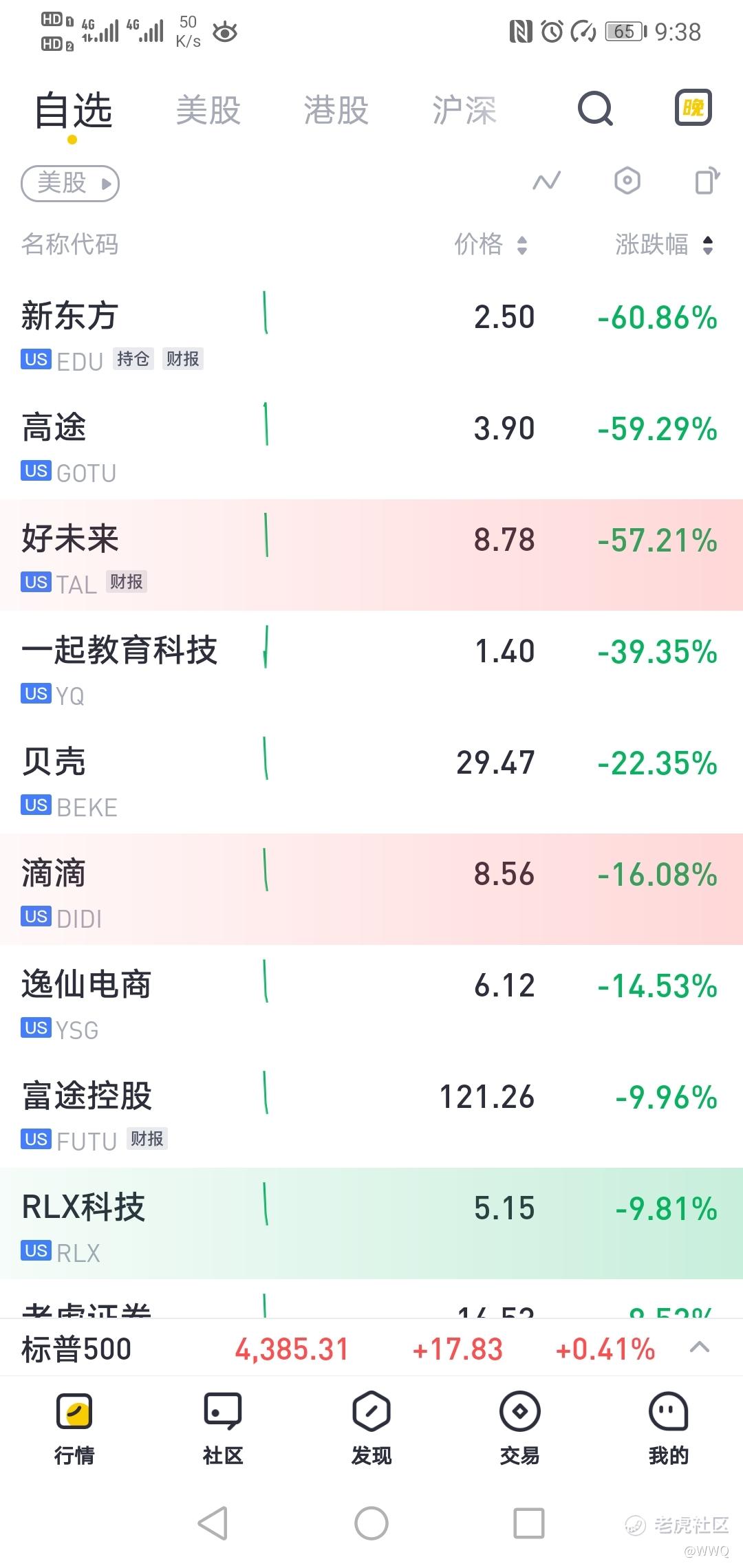Open the search magnifier icon
Image resolution: width=743 pixels, height=1568 pixels.
tap(595, 109)
